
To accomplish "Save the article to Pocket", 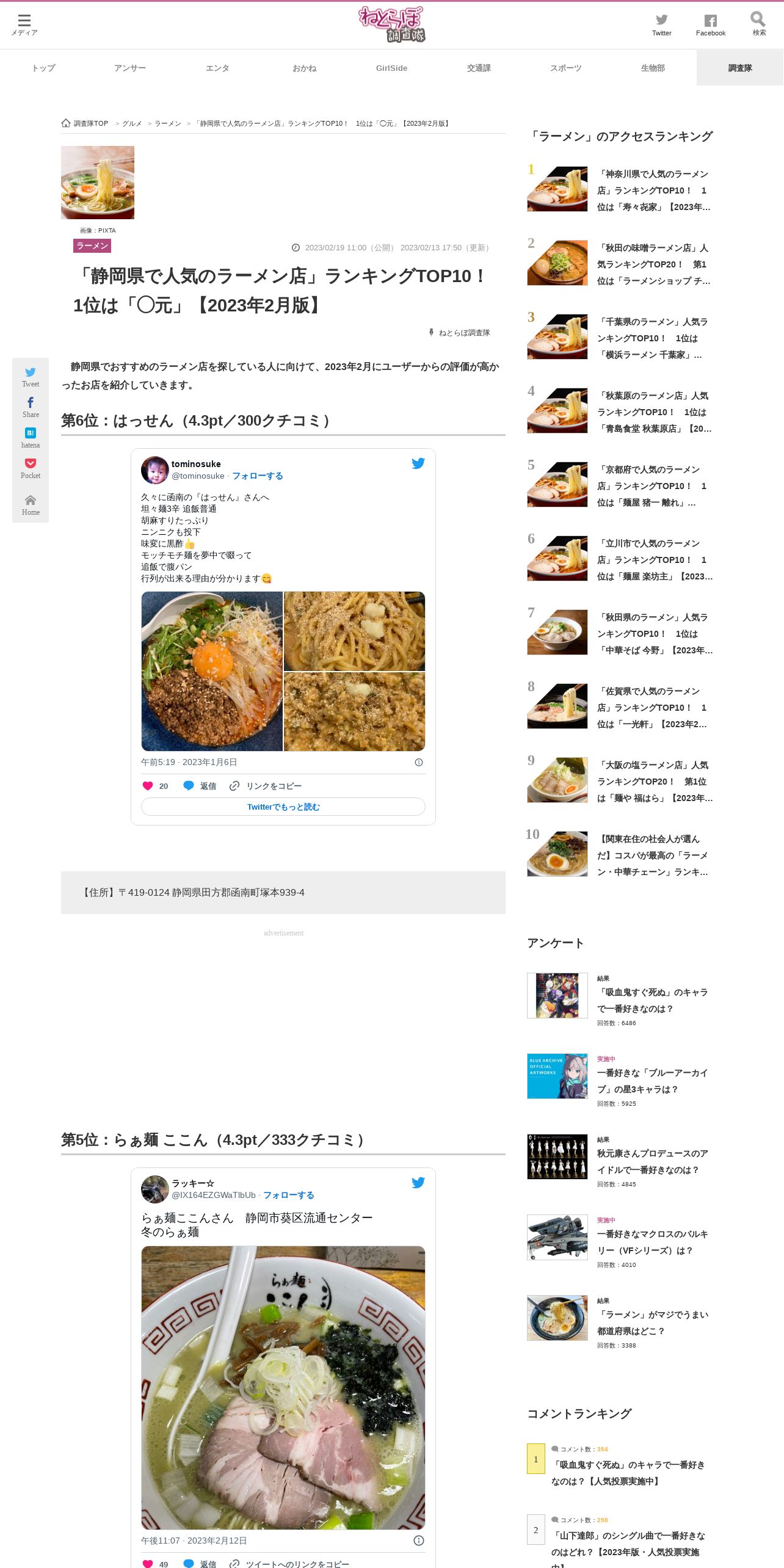I will coord(31,468).
